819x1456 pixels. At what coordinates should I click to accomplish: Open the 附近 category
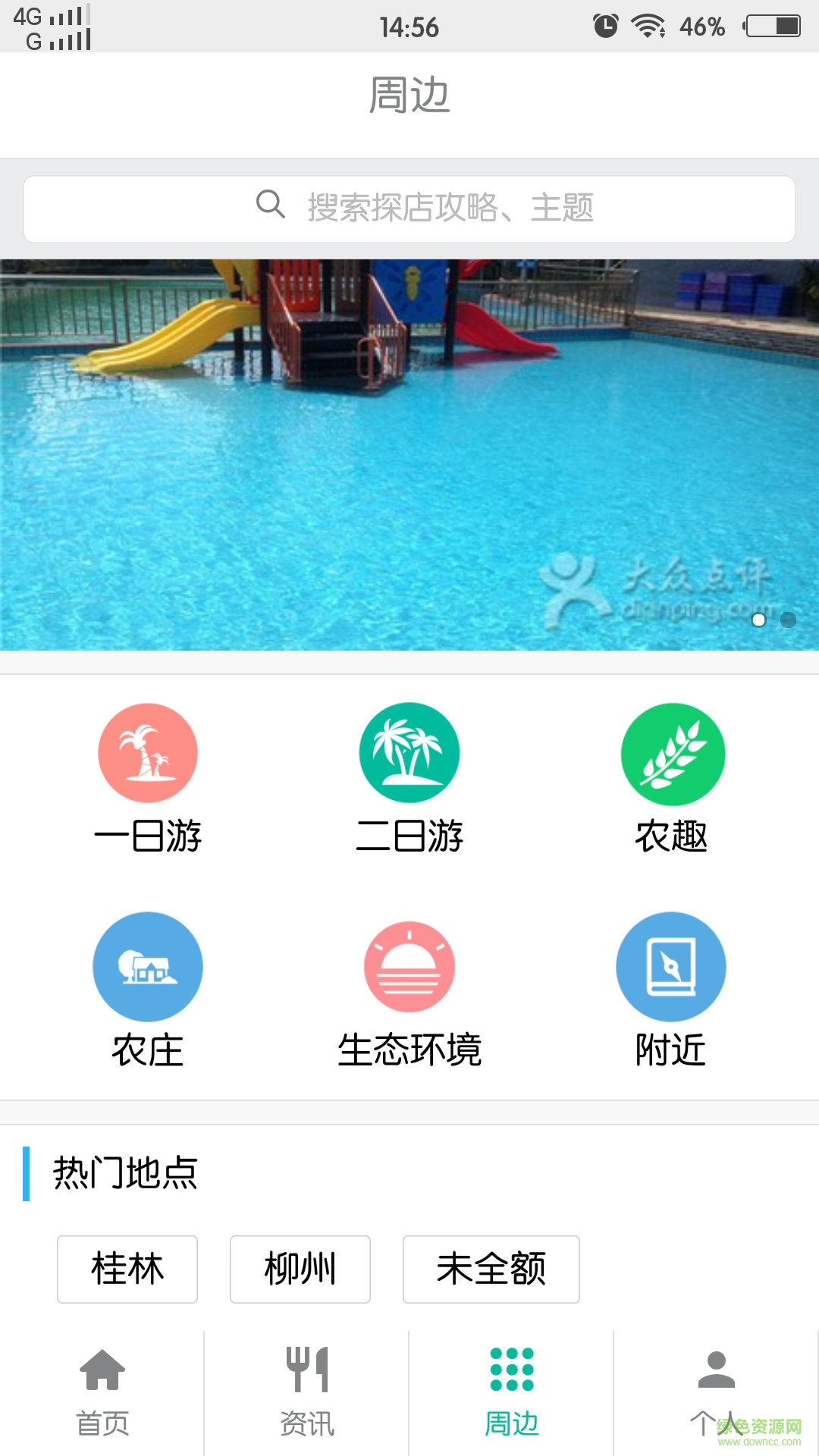(x=671, y=990)
